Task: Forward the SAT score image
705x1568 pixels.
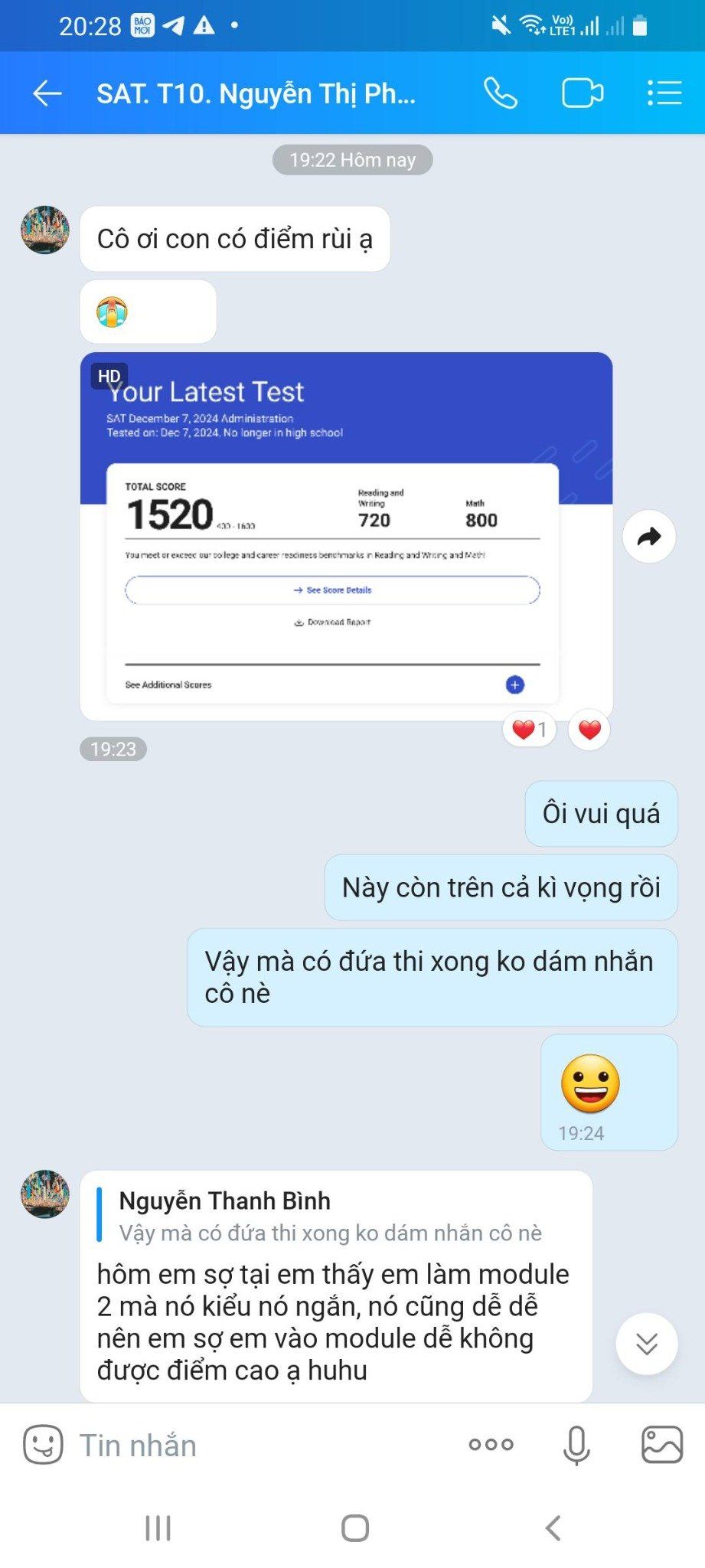Action: (648, 537)
